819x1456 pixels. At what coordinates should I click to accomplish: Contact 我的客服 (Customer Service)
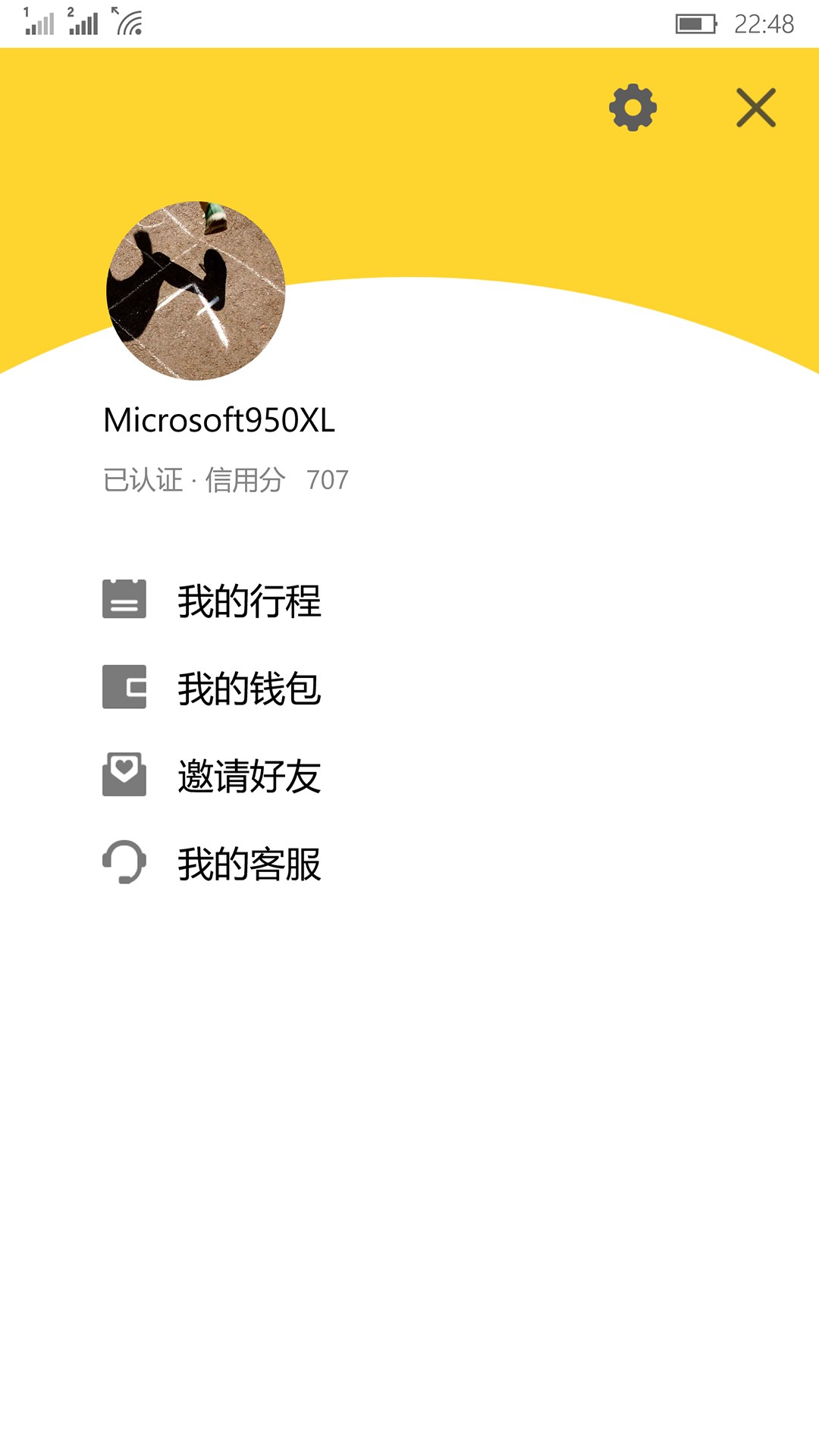tap(249, 863)
